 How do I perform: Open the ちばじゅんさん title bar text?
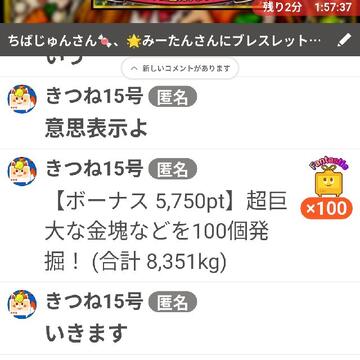tap(165, 41)
